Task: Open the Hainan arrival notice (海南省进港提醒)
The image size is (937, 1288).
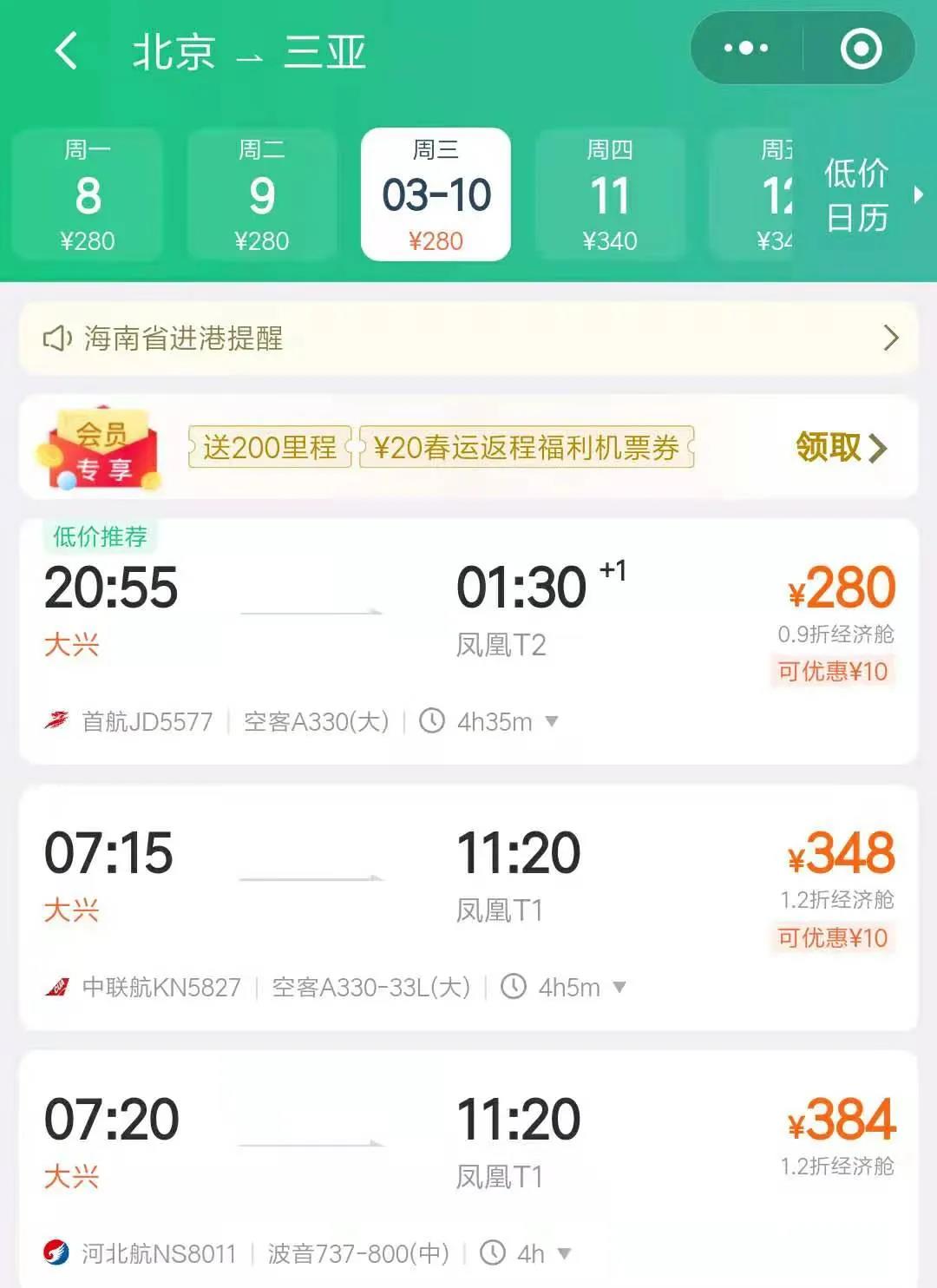Action: (468, 338)
